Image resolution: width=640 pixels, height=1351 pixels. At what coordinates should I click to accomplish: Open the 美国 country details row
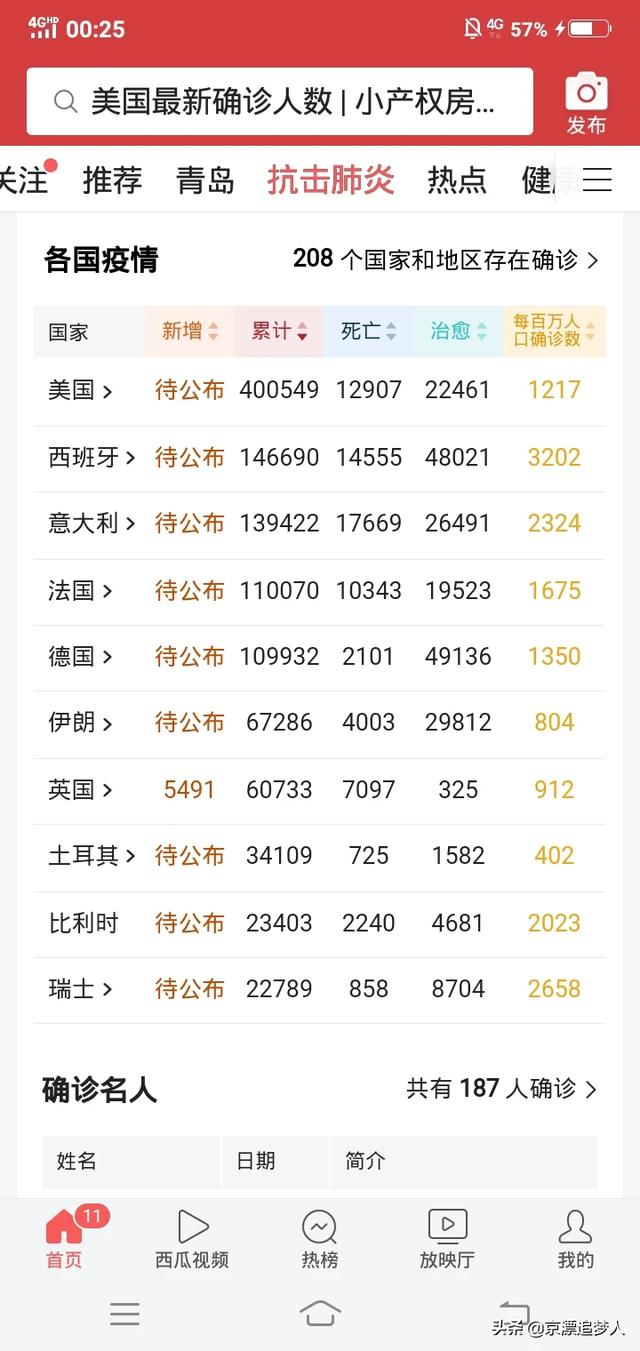[320, 390]
